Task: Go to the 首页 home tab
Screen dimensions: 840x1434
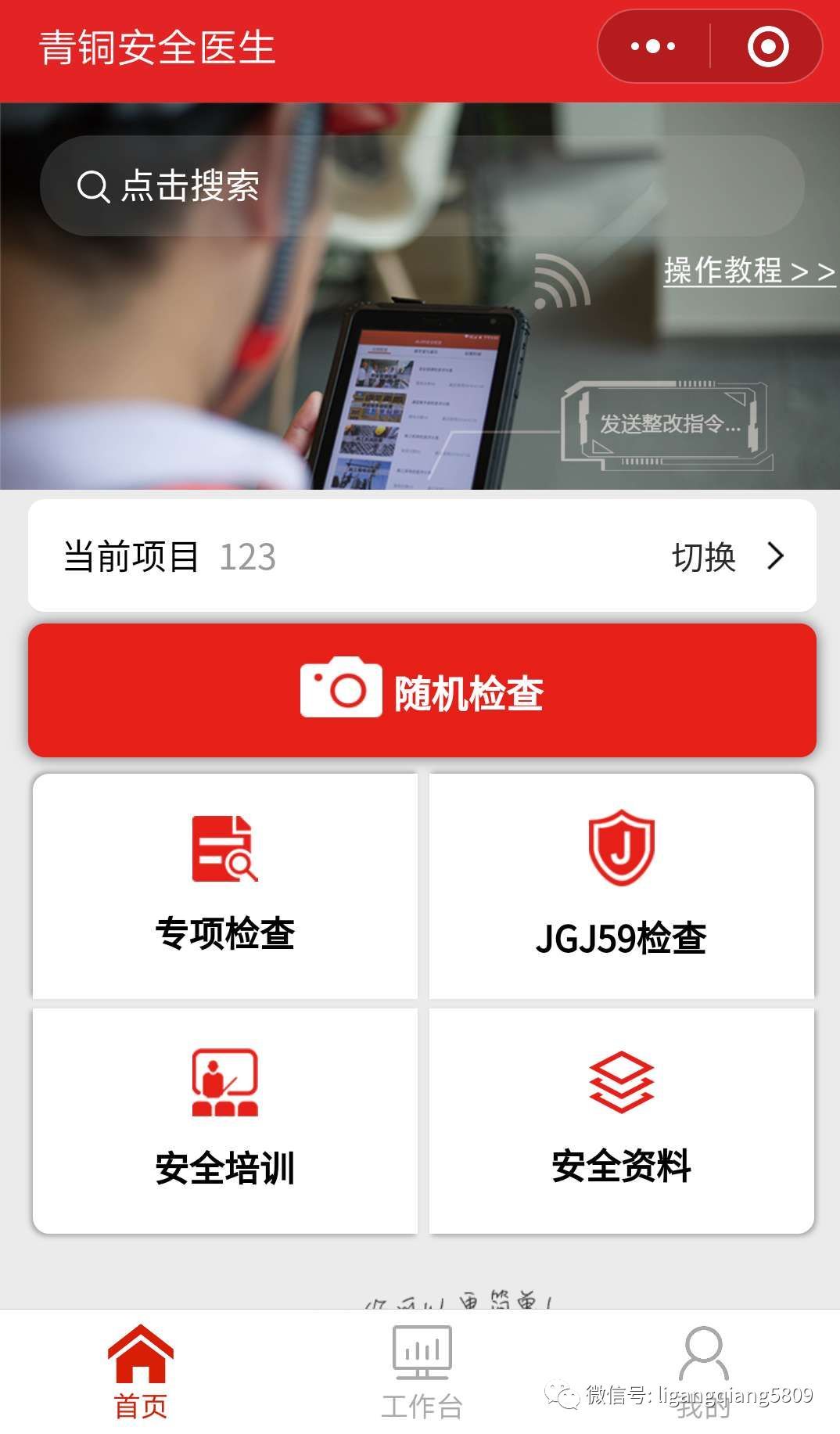Action: tap(141, 1373)
